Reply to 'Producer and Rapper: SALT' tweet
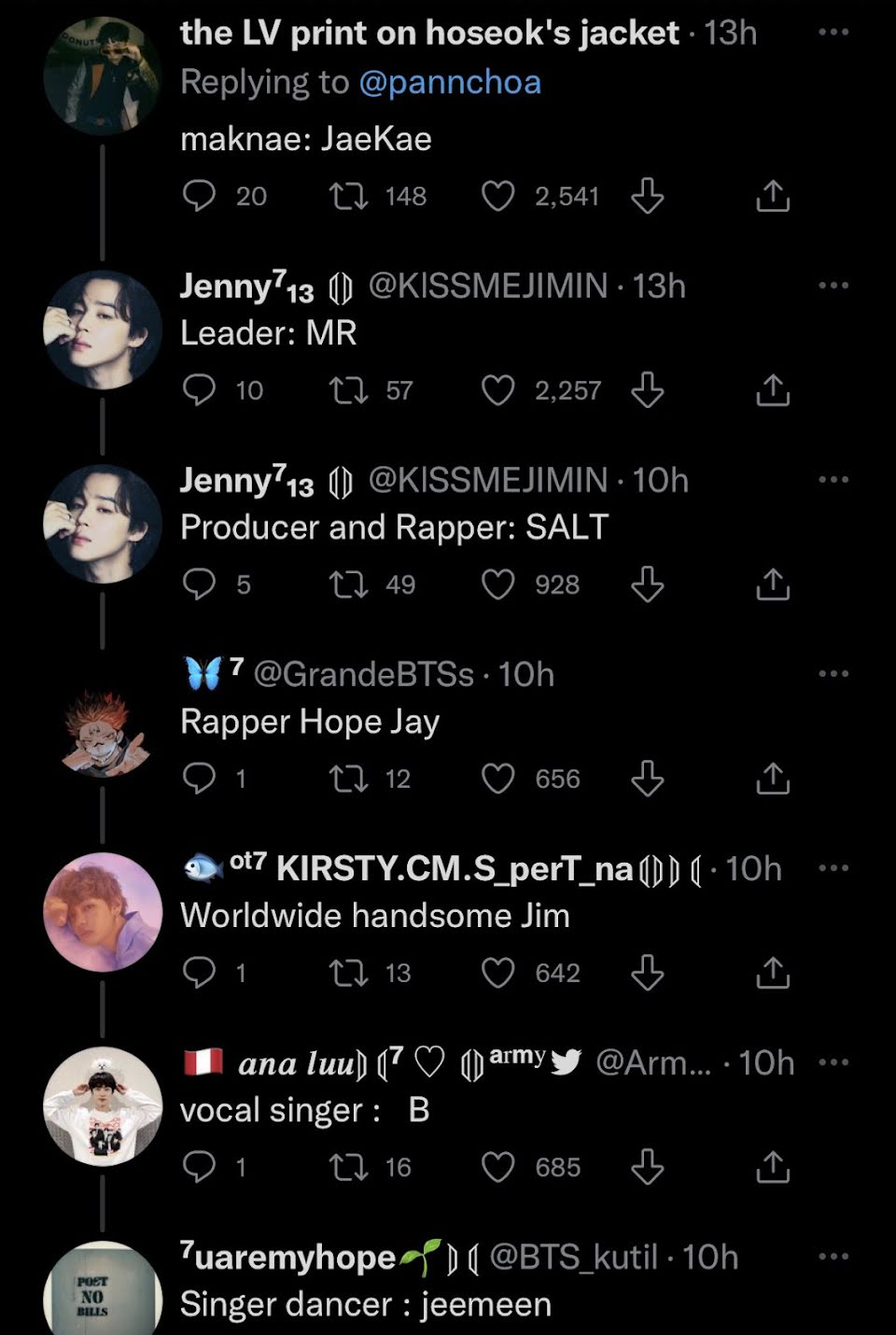Screen dimensions: 896x1335 199,584
